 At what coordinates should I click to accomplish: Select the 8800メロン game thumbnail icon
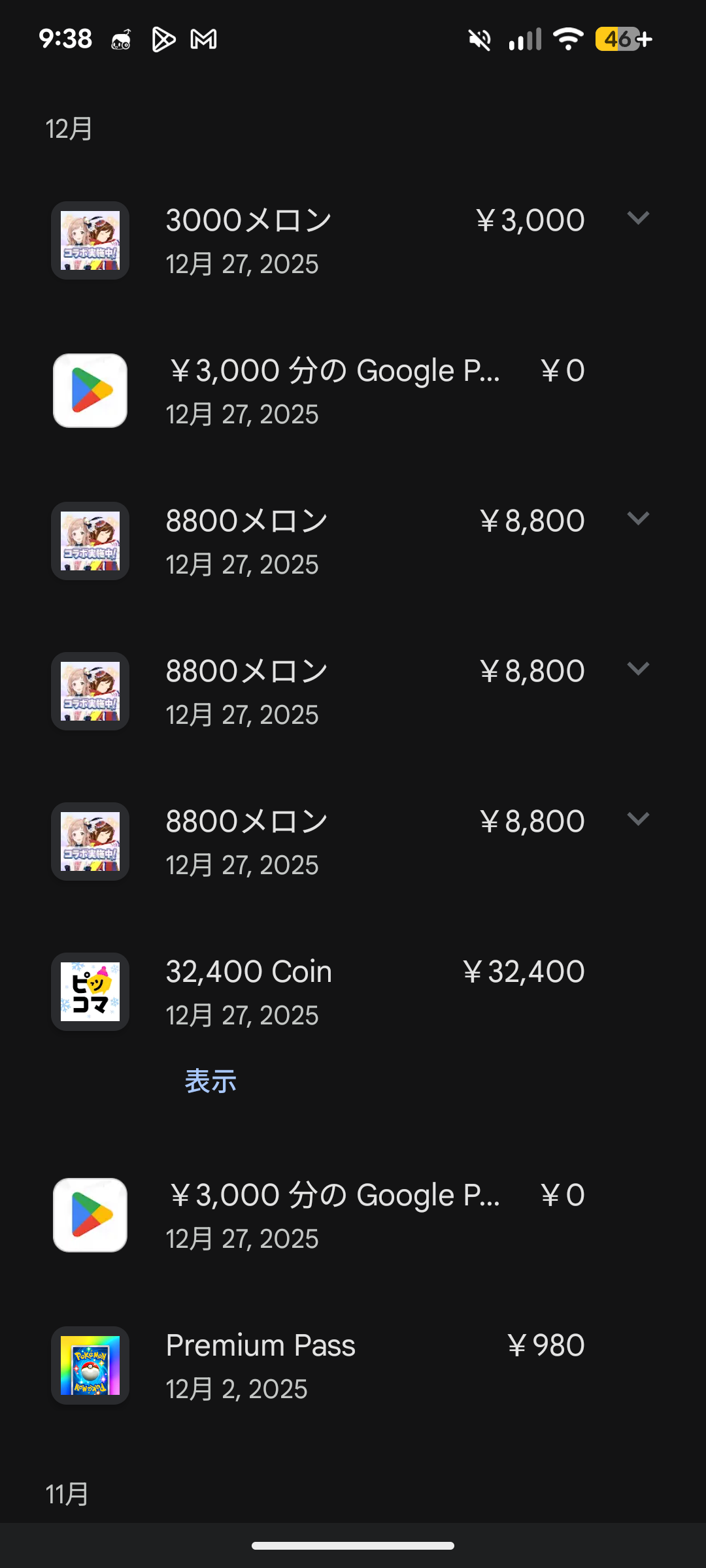90,540
